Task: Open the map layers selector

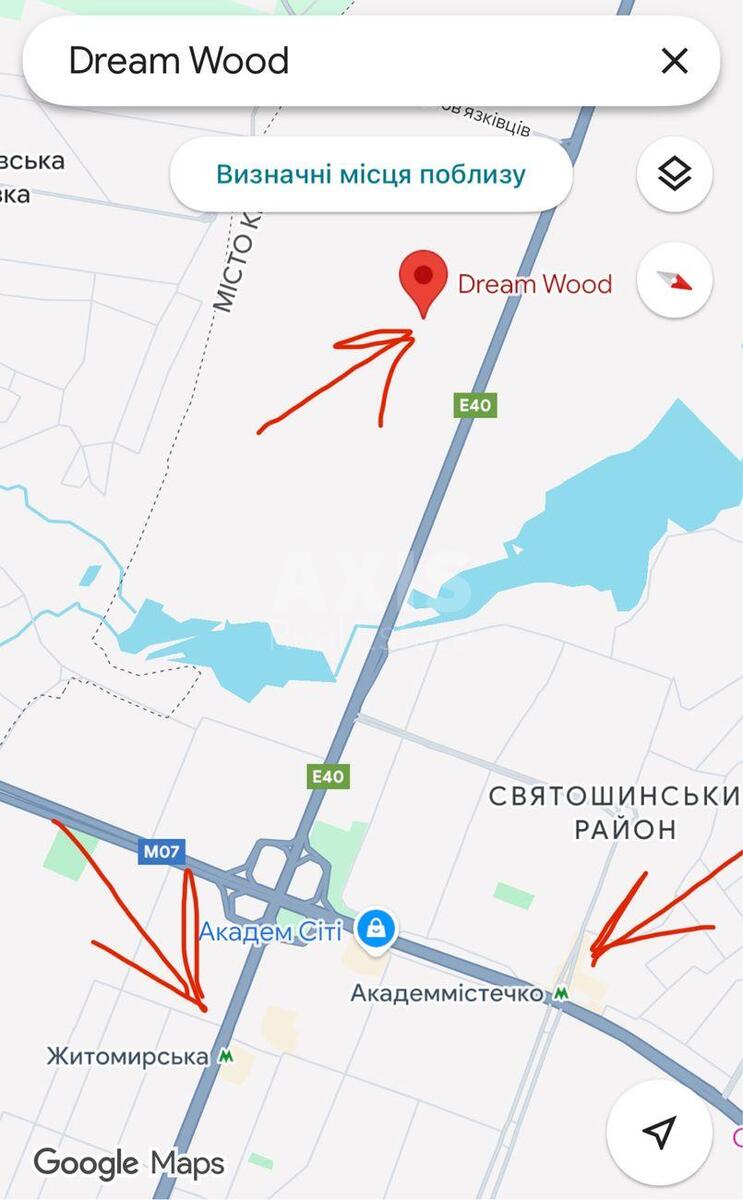Action: coord(675,175)
